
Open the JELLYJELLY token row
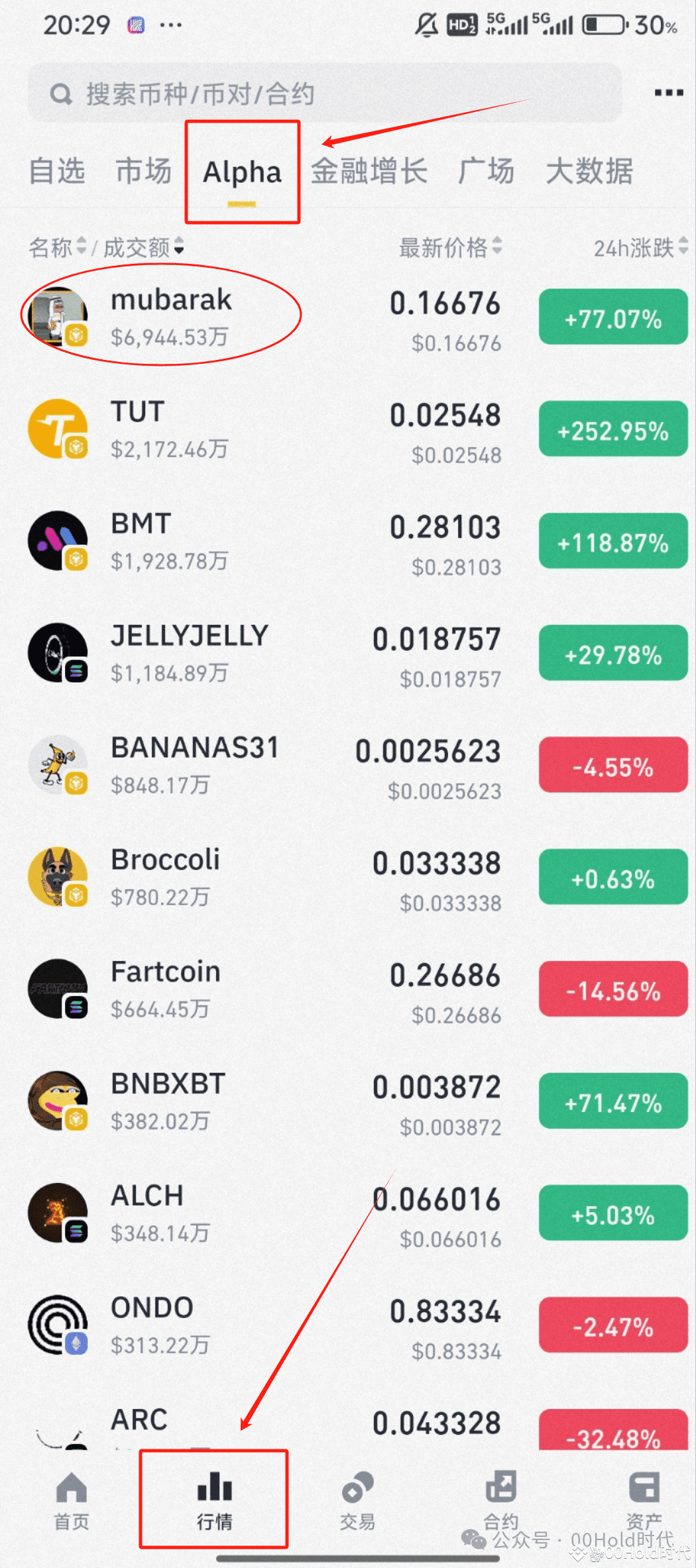(x=348, y=653)
